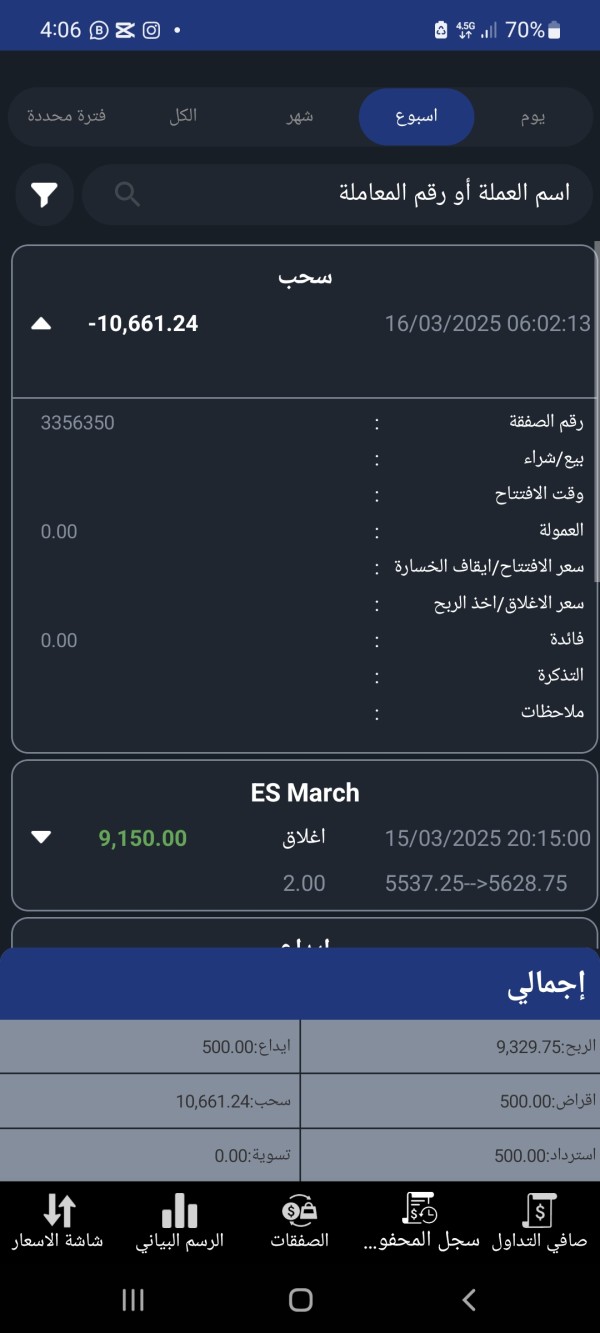Switch to الرسم البياني chart tab

coord(180,1222)
